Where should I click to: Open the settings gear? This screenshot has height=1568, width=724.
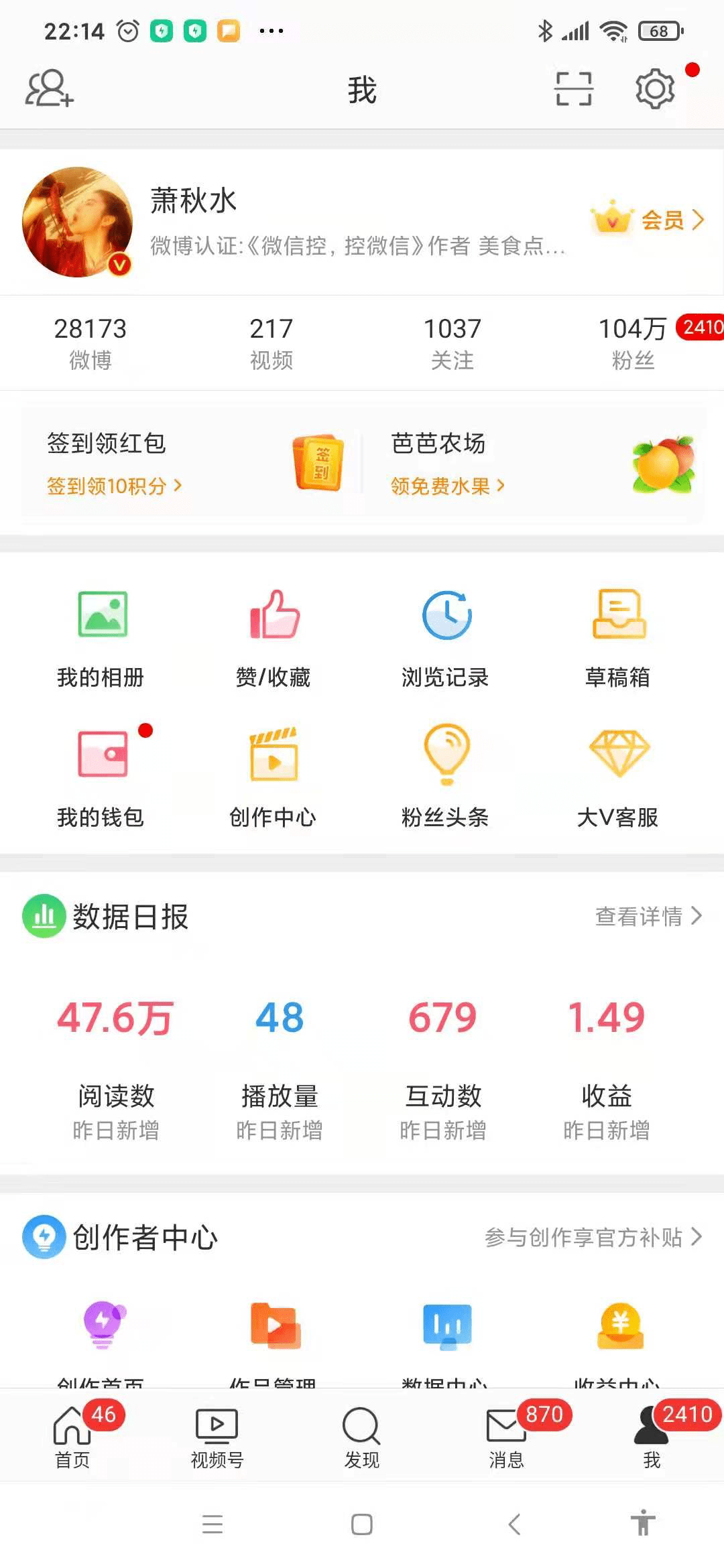(x=654, y=89)
